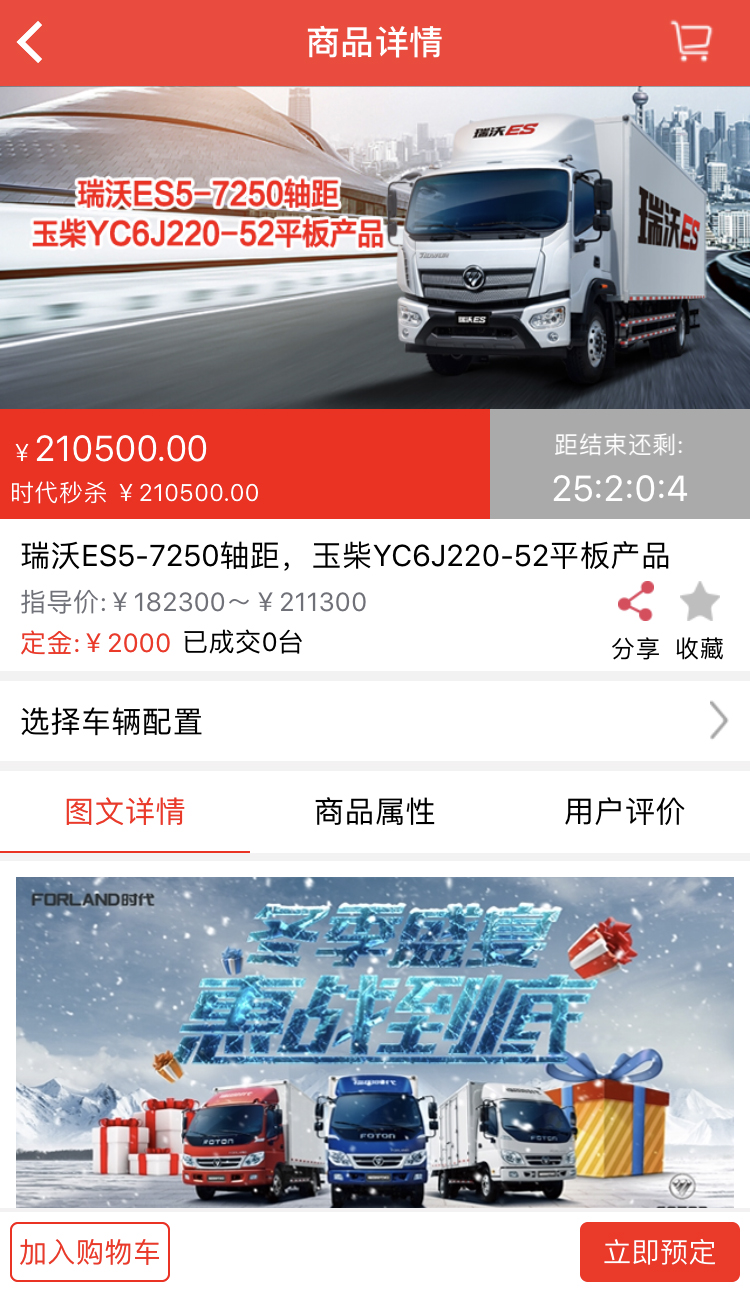Open the shopping cart icon
This screenshot has height=1292, width=750.
[x=691, y=42]
